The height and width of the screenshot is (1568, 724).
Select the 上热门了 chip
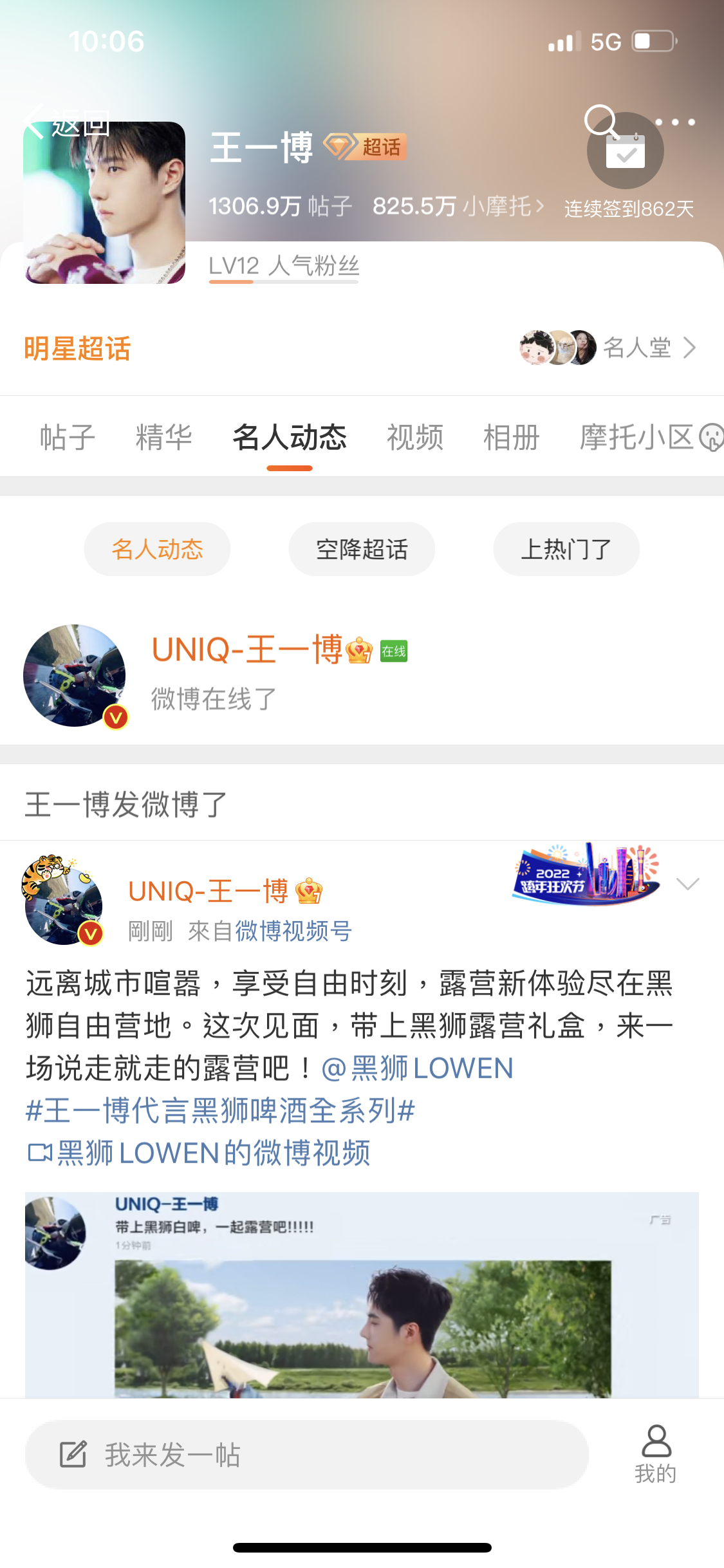(566, 550)
